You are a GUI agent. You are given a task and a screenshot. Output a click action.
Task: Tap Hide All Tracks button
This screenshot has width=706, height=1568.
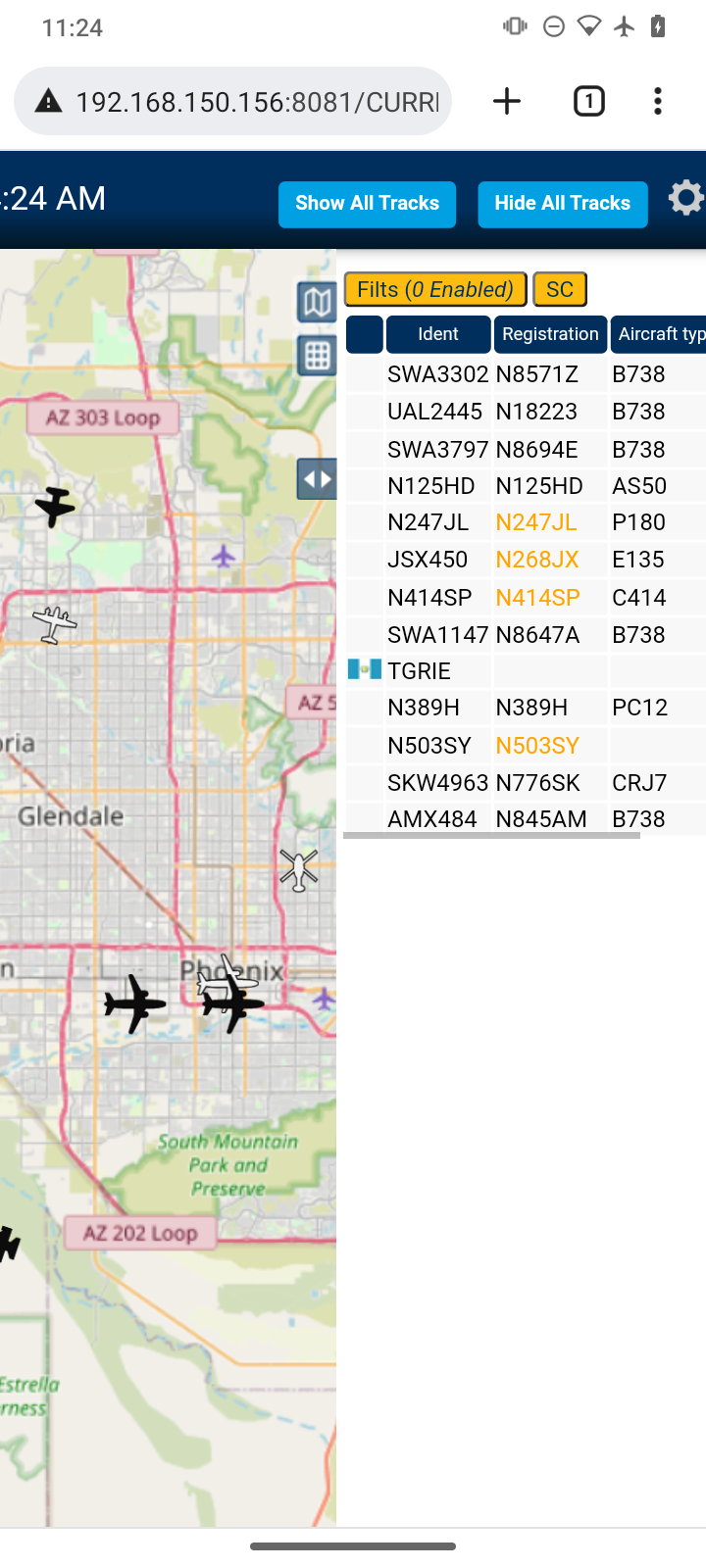click(x=563, y=204)
